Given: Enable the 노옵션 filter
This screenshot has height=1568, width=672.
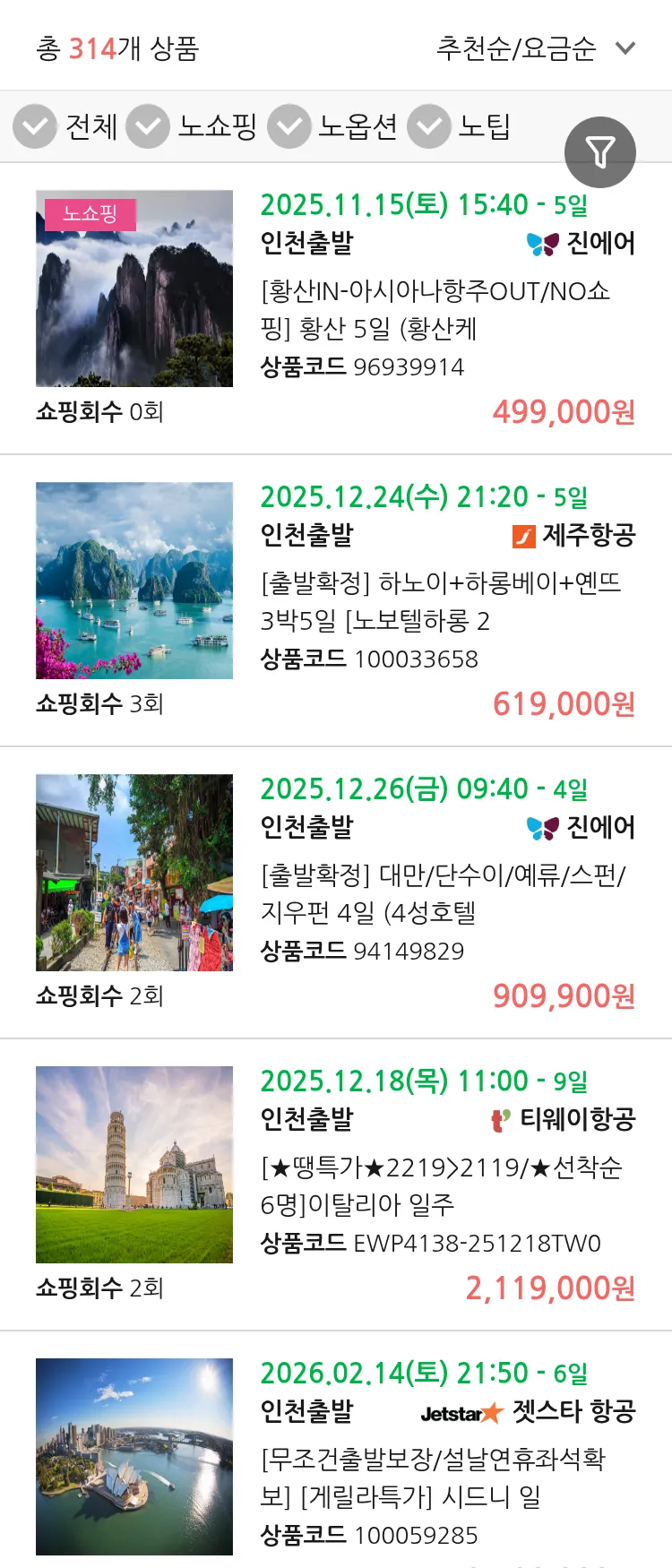Looking at the screenshot, I should [289, 125].
